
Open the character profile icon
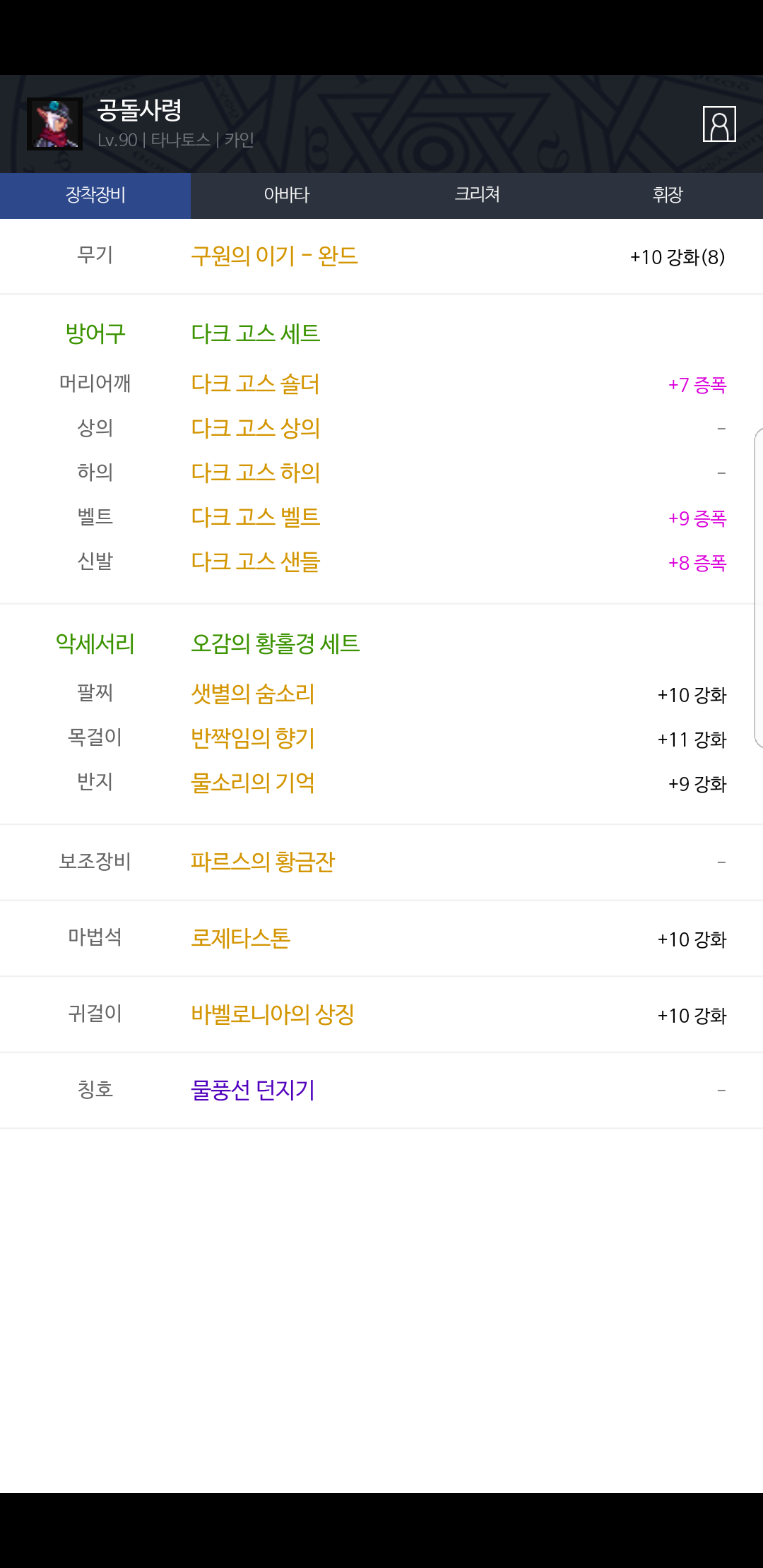719,124
